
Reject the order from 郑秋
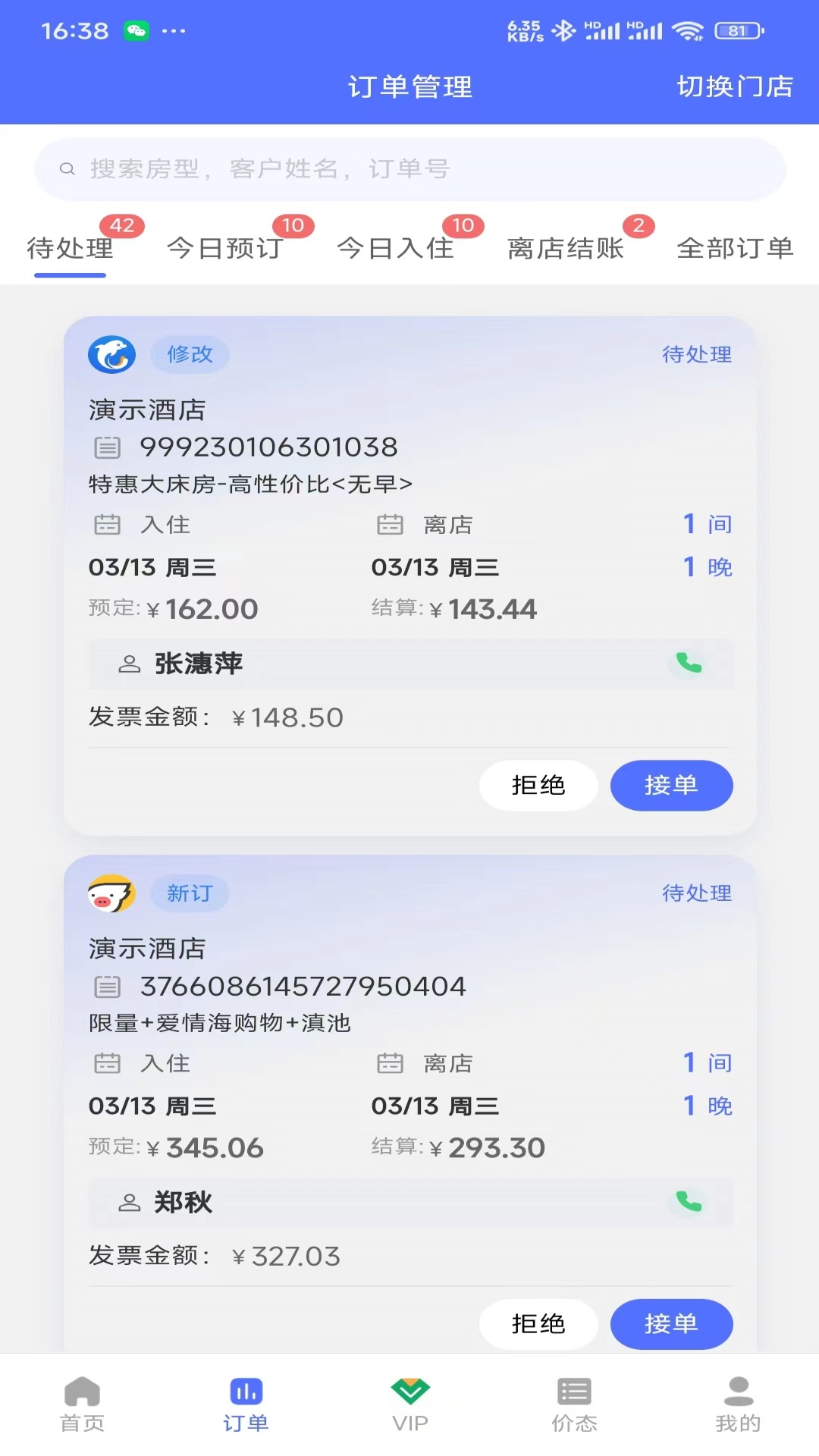(538, 1323)
